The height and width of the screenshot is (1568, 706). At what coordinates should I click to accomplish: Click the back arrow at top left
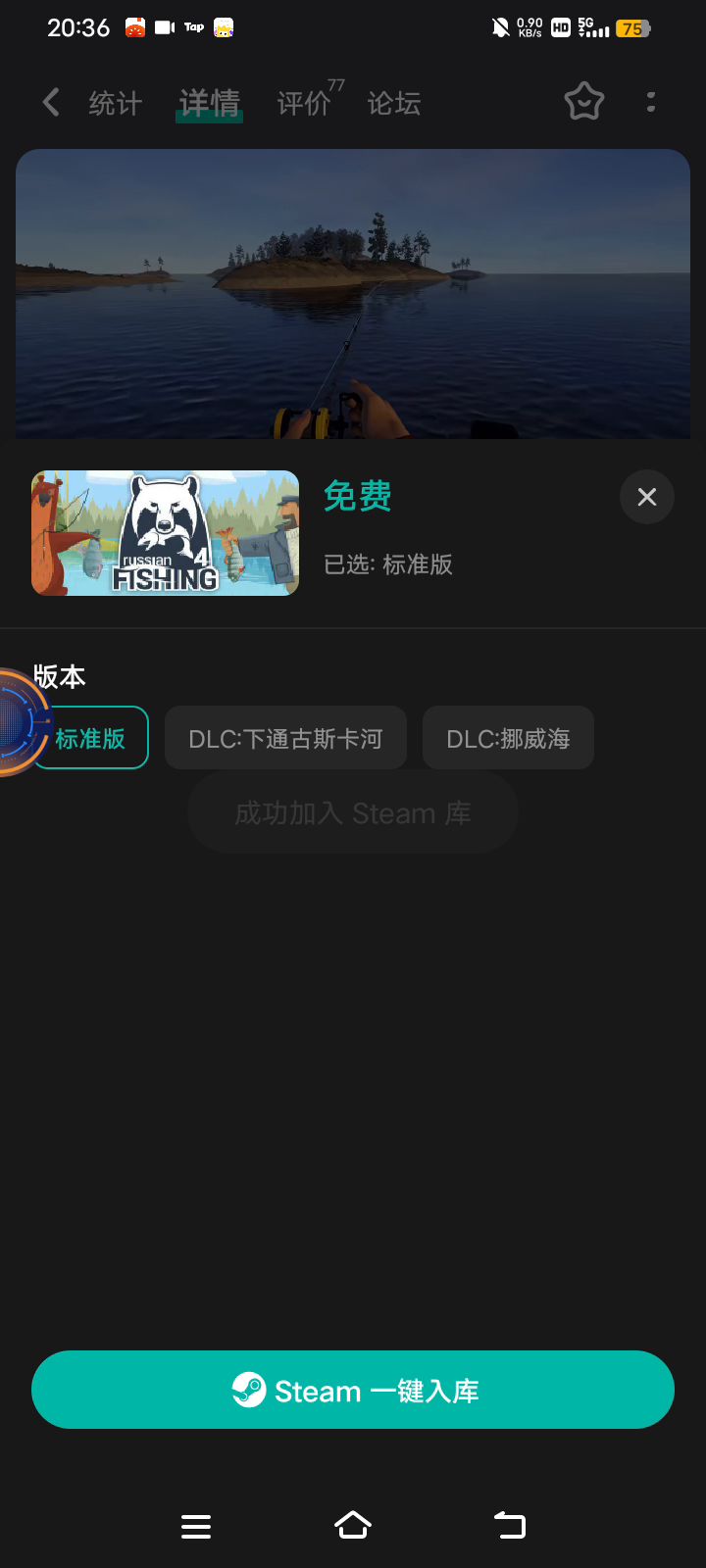tap(49, 101)
